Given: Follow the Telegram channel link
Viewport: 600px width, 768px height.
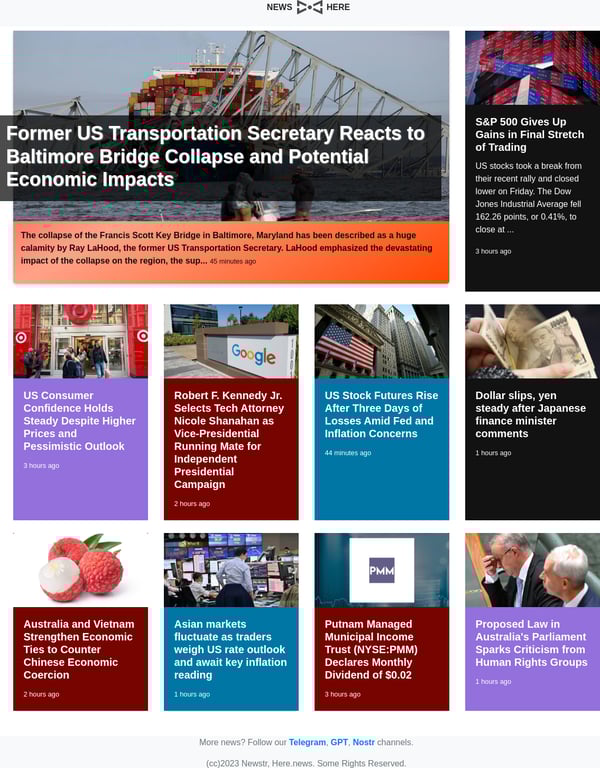Looking at the screenshot, I should (x=307, y=742).
